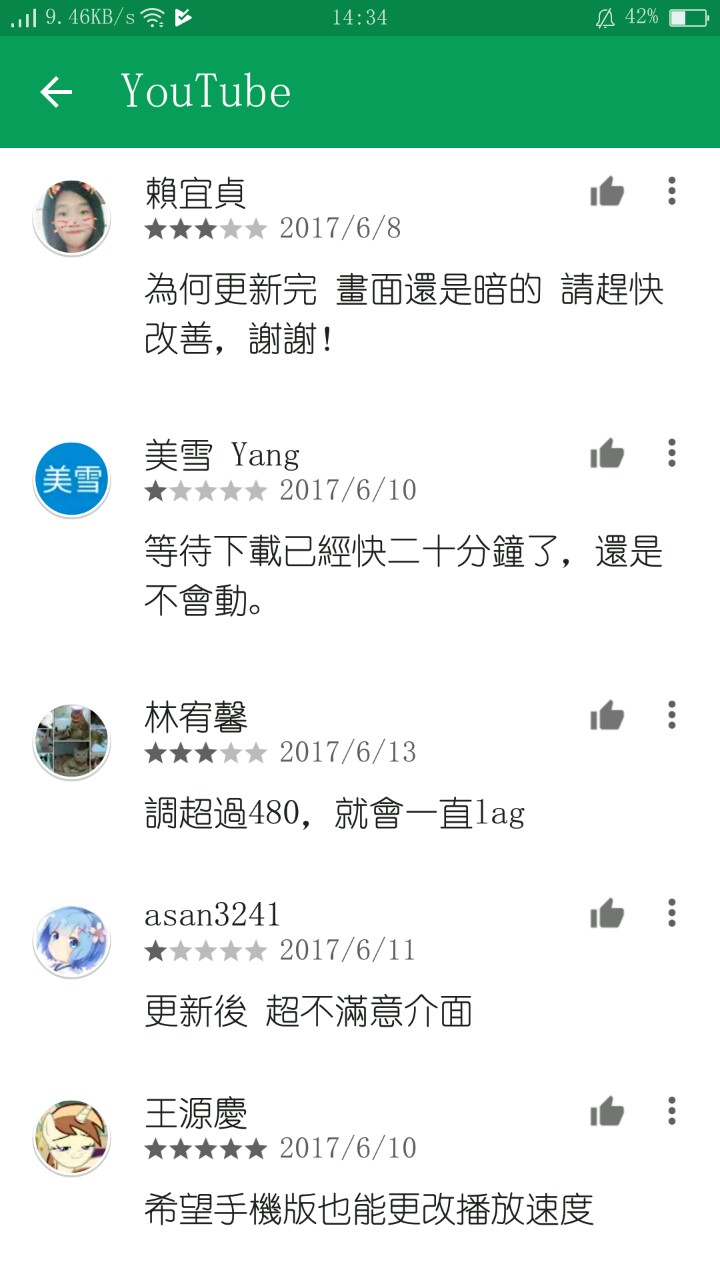Open more options for asan3241's review
The width and height of the screenshot is (720, 1280).
[x=672, y=912]
